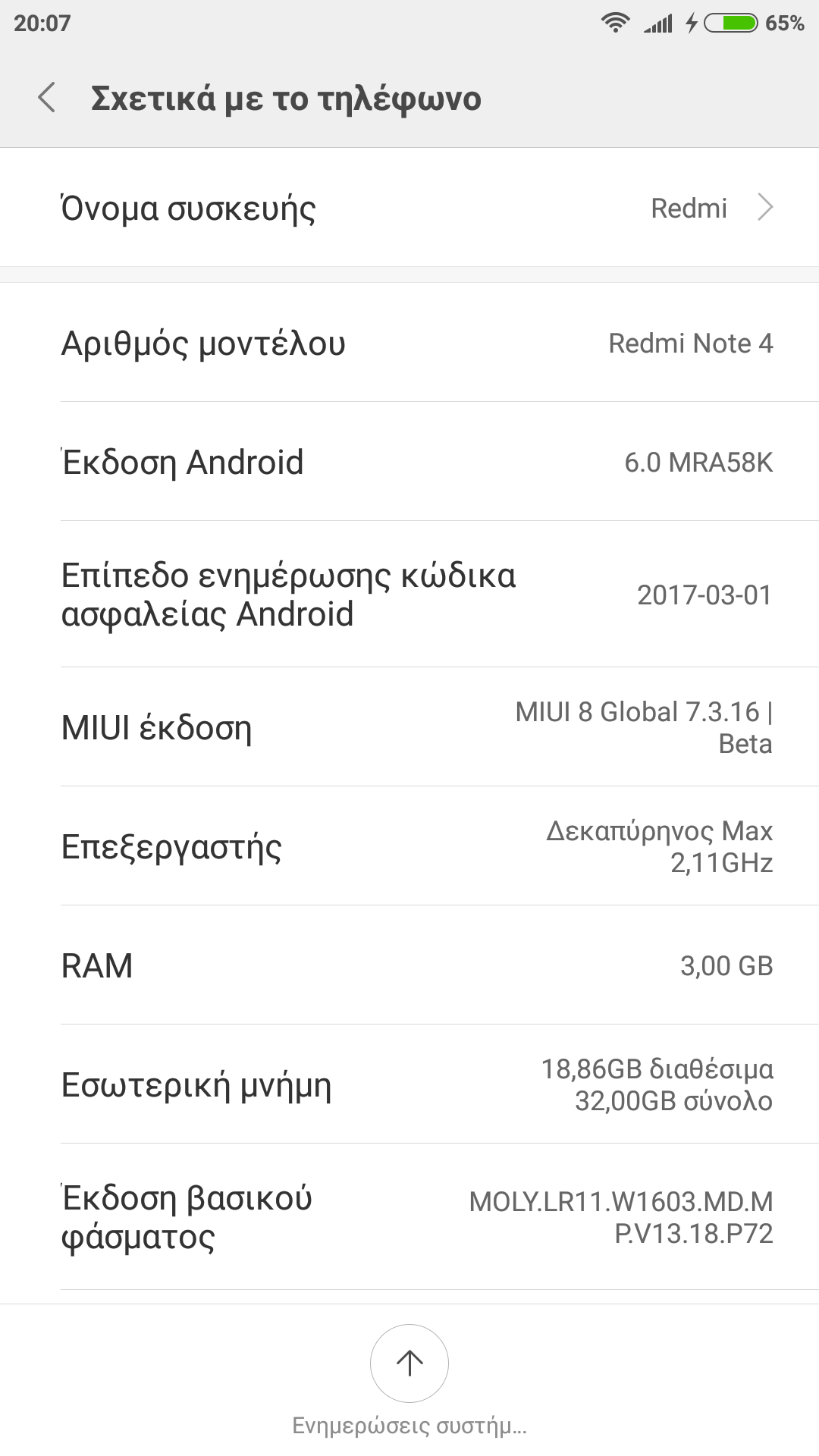Tap the Επεξεργαστής row
The image size is (819, 1456).
(409, 846)
